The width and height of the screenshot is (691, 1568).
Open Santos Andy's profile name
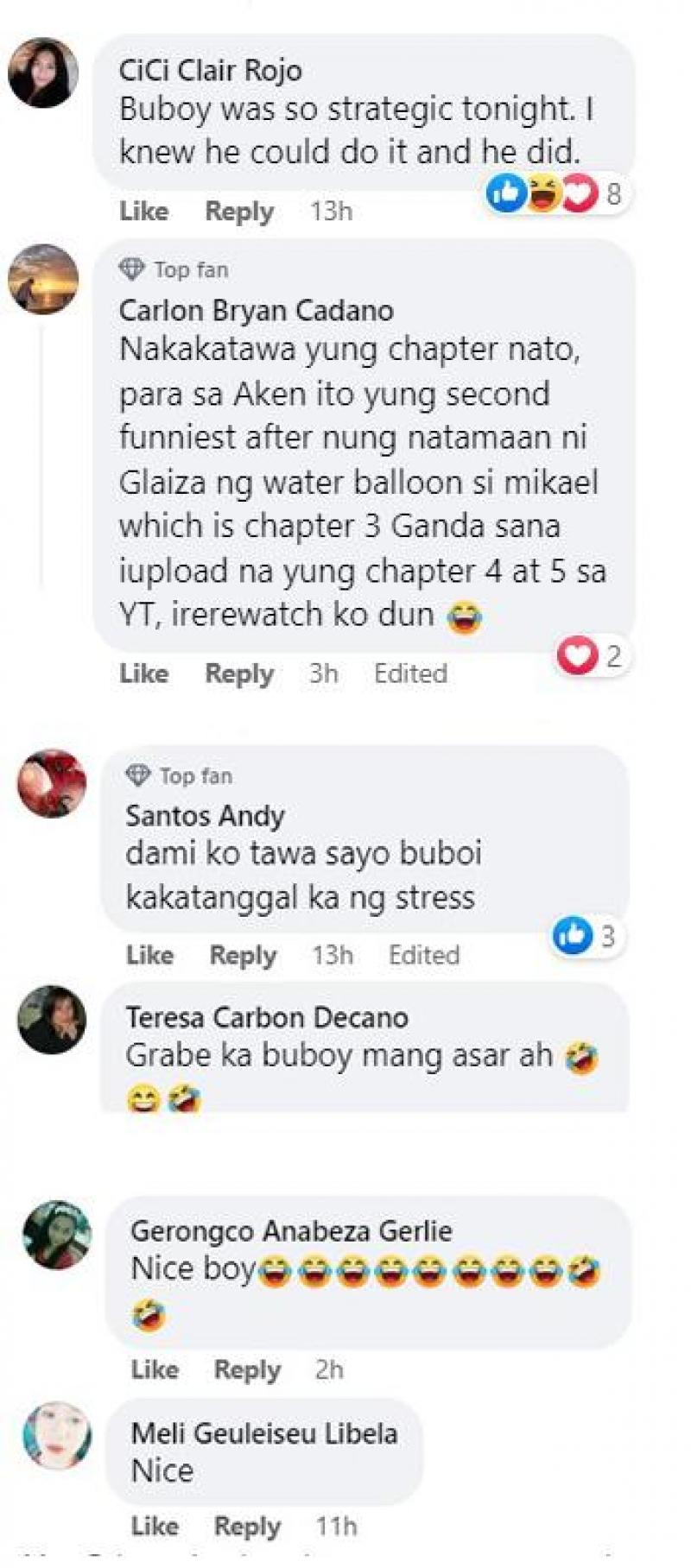(x=205, y=815)
